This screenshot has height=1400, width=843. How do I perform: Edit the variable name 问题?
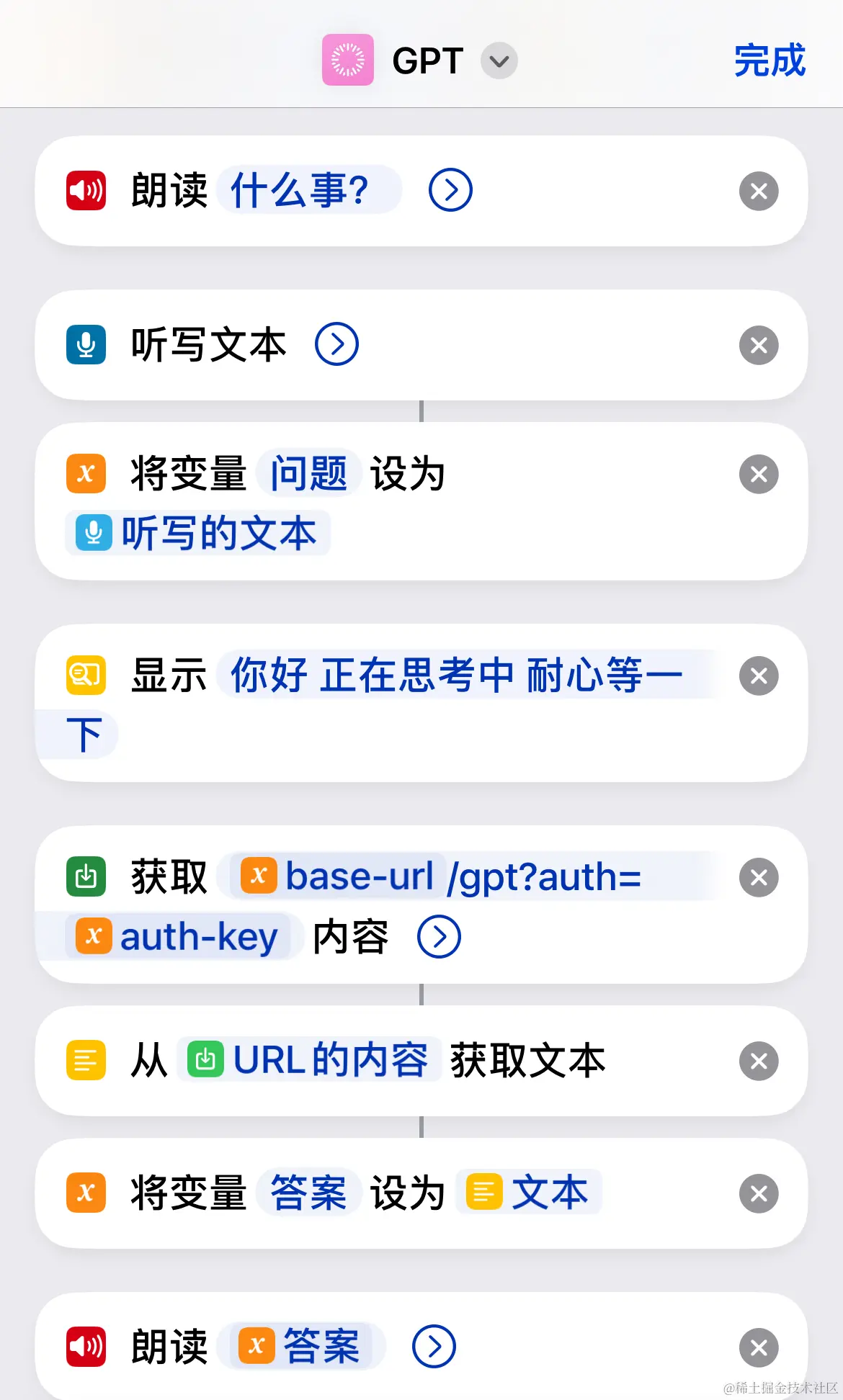pyautogui.click(x=308, y=474)
